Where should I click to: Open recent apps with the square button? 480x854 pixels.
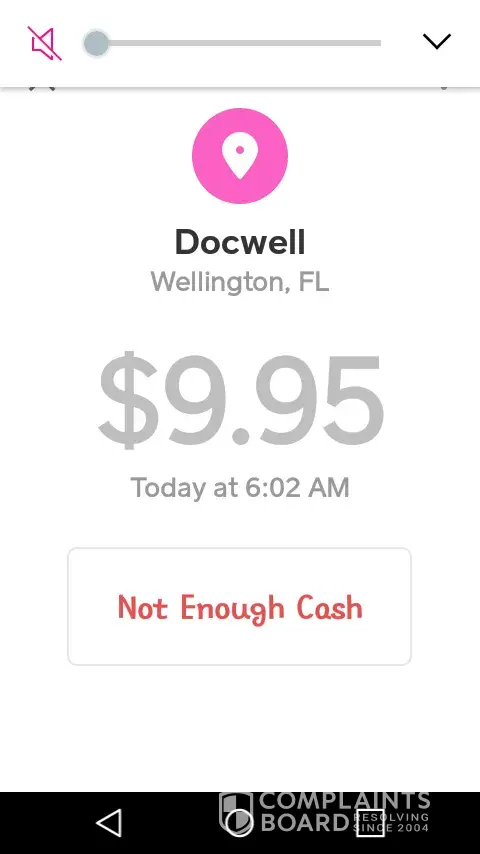coord(370,822)
